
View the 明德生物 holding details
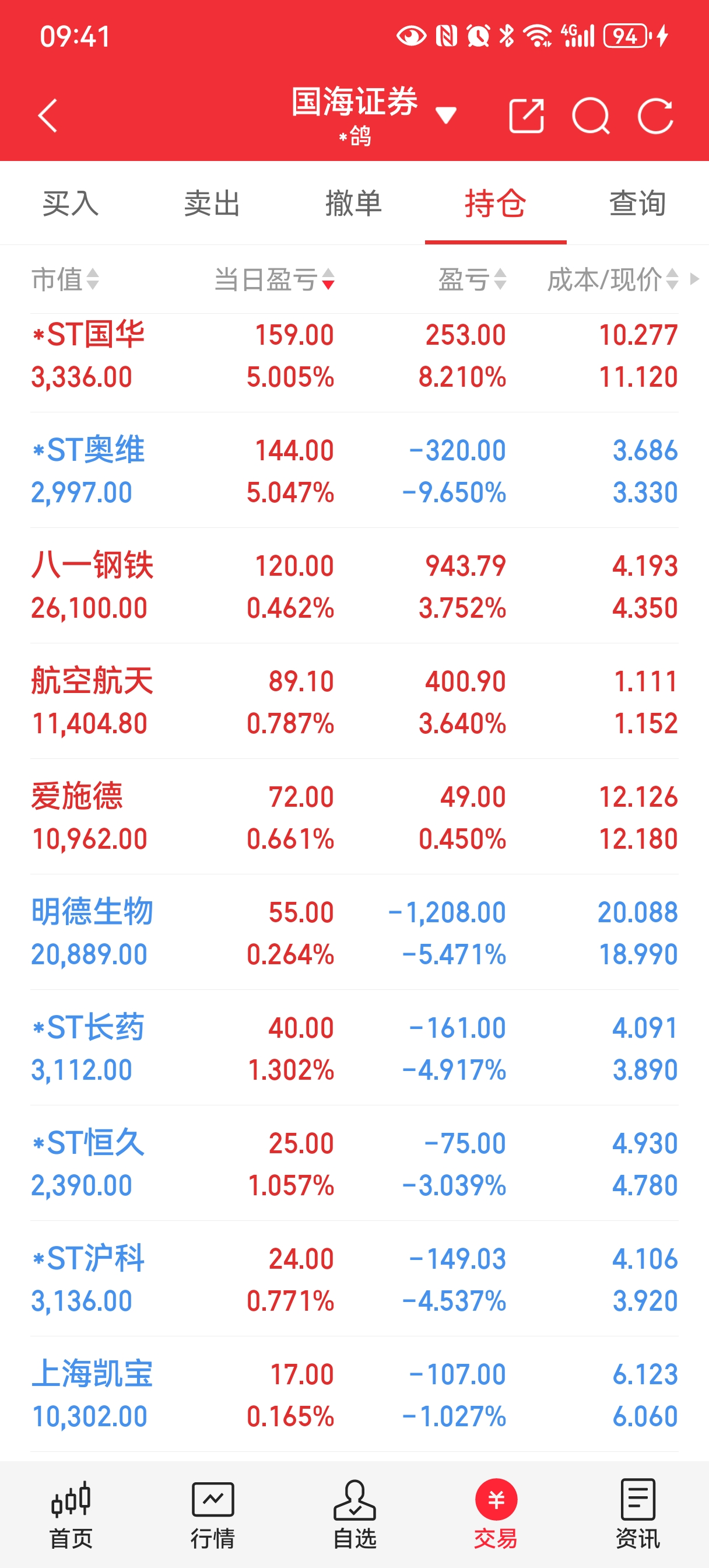(354, 933)
